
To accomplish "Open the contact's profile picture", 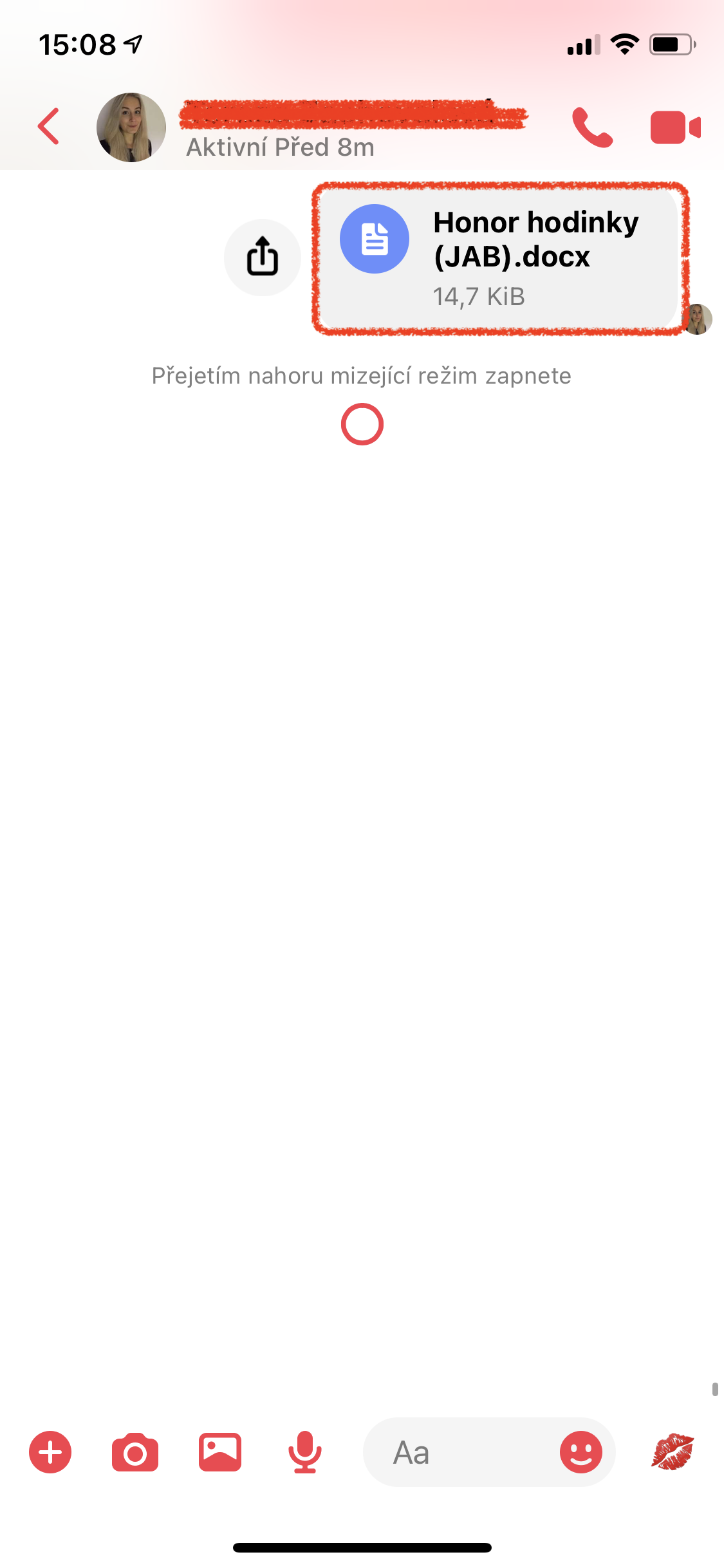I will tap(131, 127).
